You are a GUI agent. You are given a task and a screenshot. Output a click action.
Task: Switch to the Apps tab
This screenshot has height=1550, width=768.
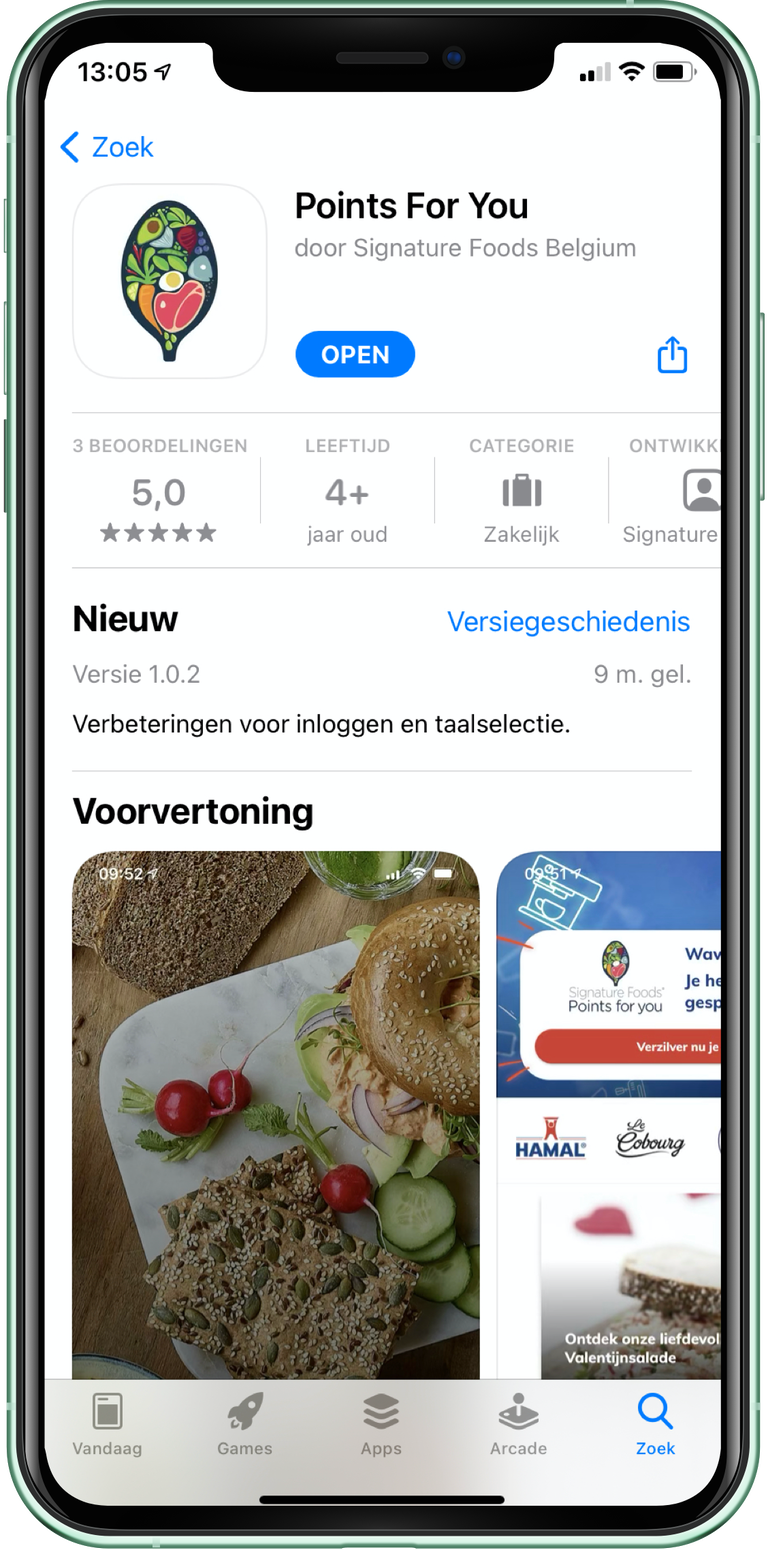(381, 1424)
